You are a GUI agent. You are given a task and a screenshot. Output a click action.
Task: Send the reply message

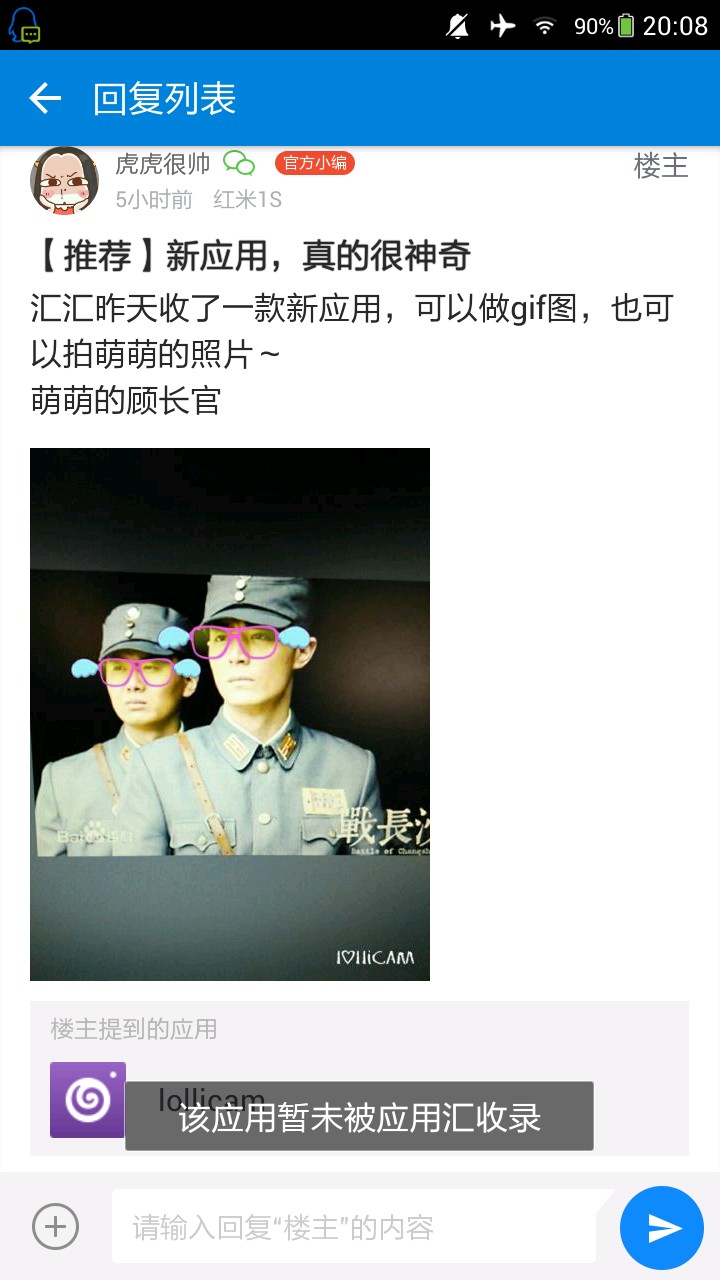click(662, 1228)
